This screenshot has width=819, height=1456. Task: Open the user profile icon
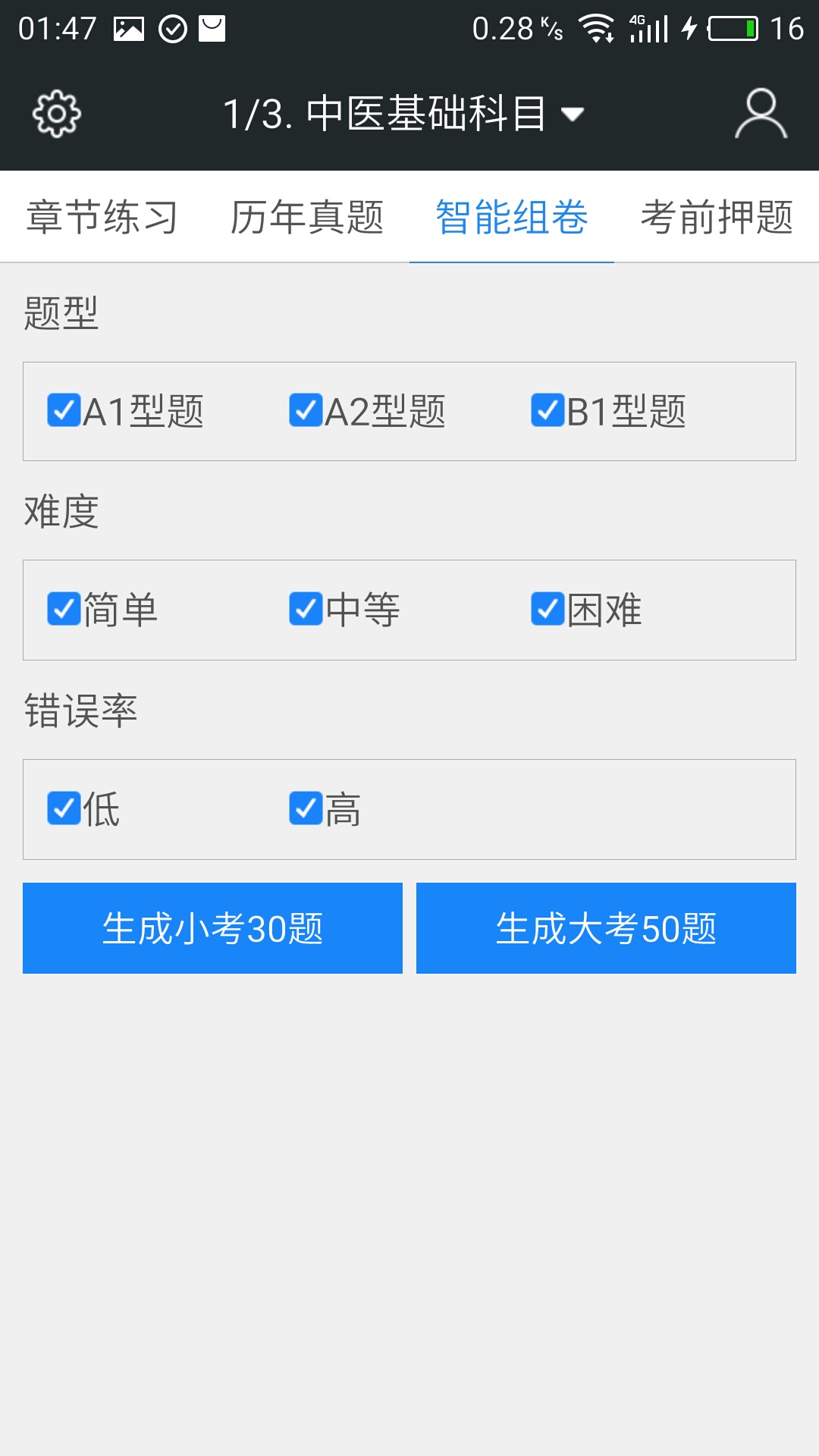[761, 115]
